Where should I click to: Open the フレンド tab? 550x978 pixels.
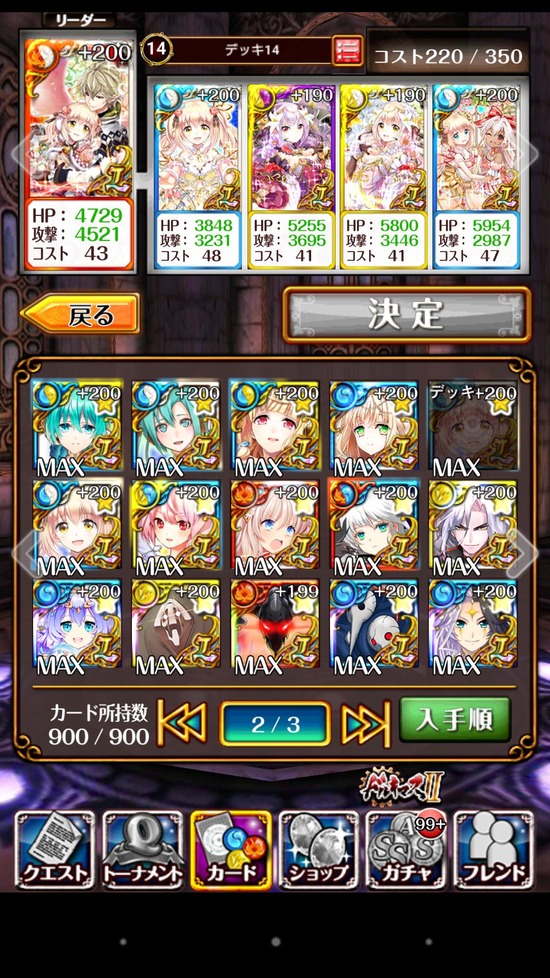coord(495,849)
